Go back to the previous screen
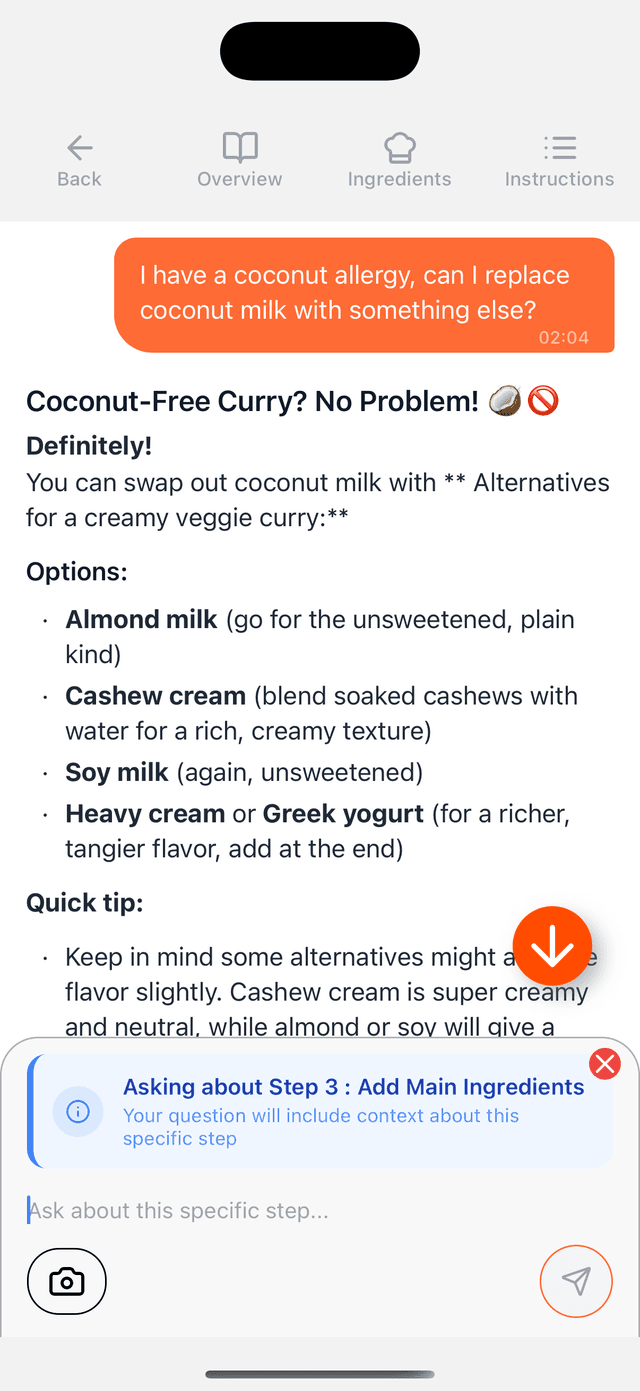640x1391 pixels. pos(79,162)
